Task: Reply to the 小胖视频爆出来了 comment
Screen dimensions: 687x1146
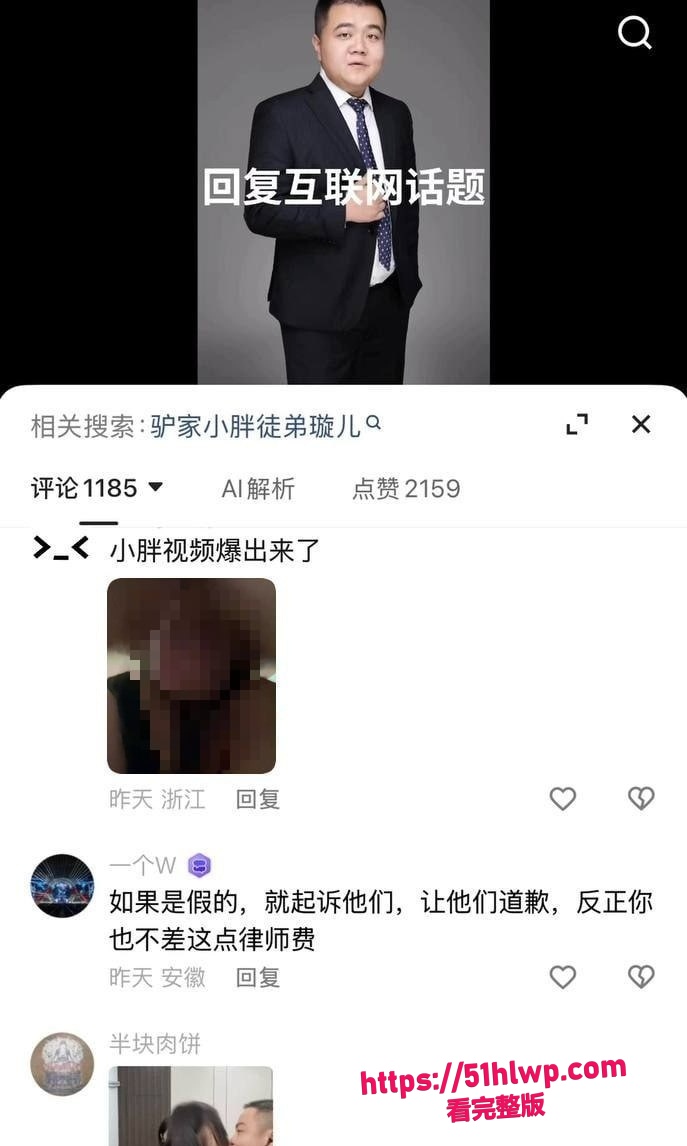Action: point(258,799)
